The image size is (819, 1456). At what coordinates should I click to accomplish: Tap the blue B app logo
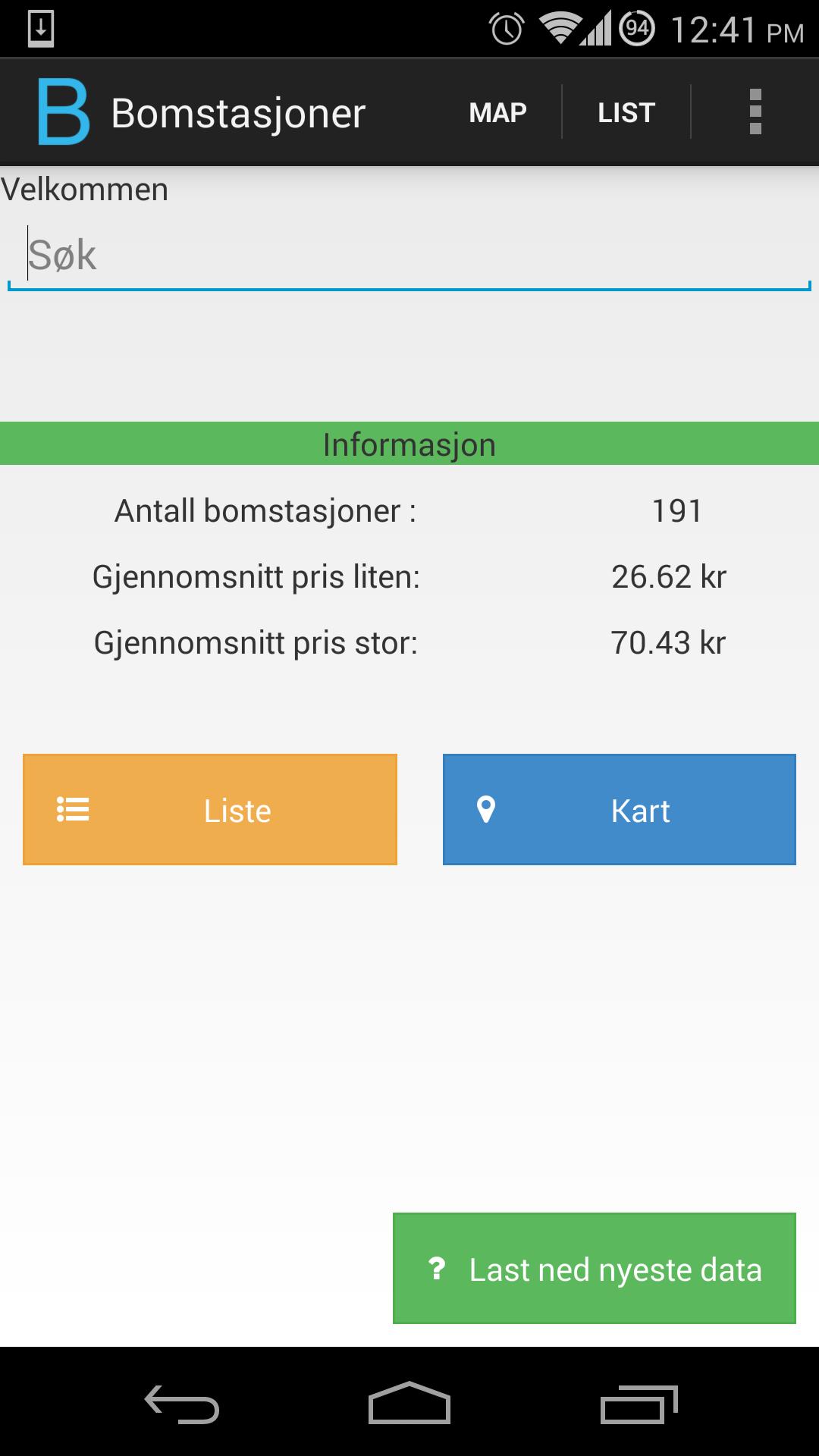[63, 111]
